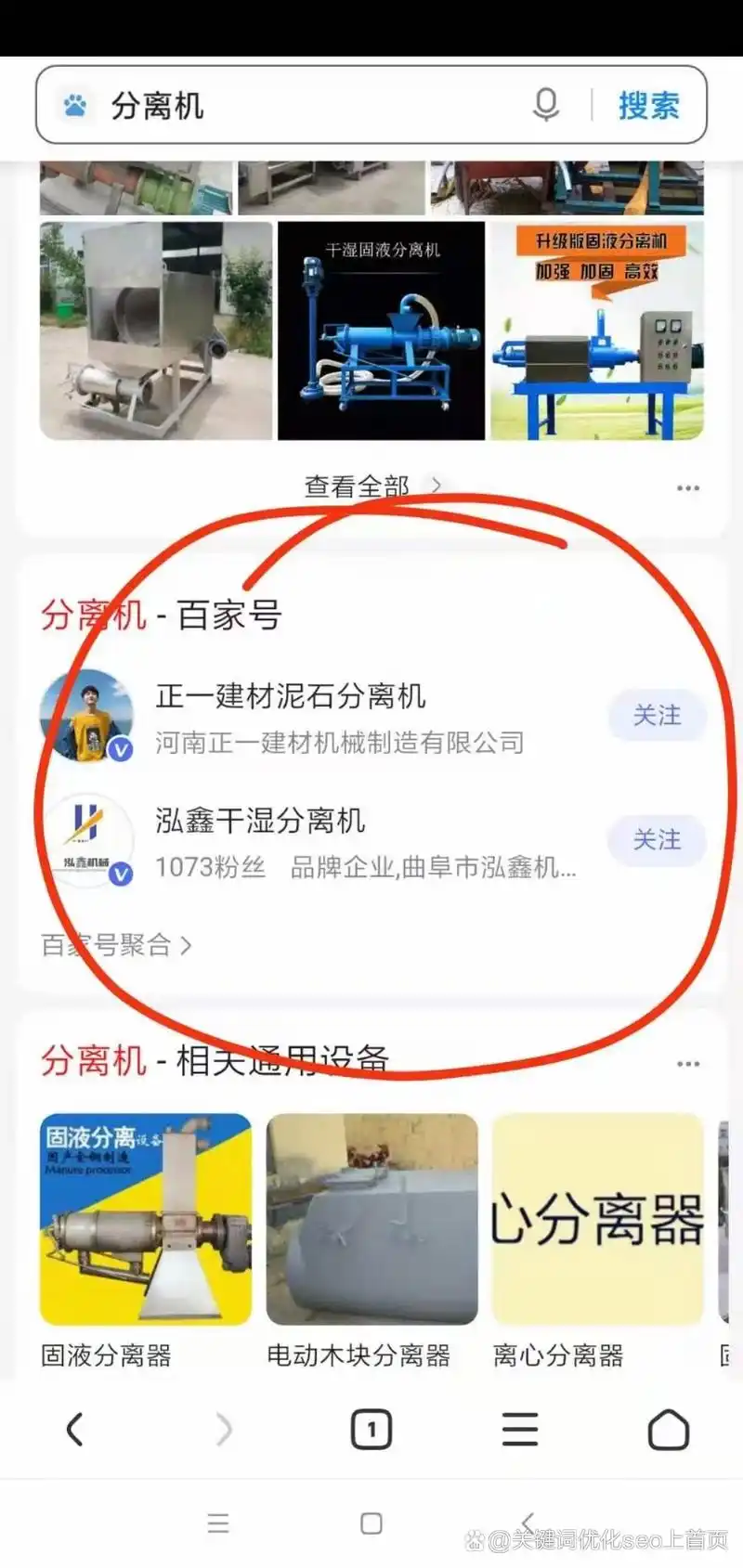The image size is (743, 1568).
Task: Open 河南正一建材机械制造有限公司 account entry
Action: click(x=339, y=743)
